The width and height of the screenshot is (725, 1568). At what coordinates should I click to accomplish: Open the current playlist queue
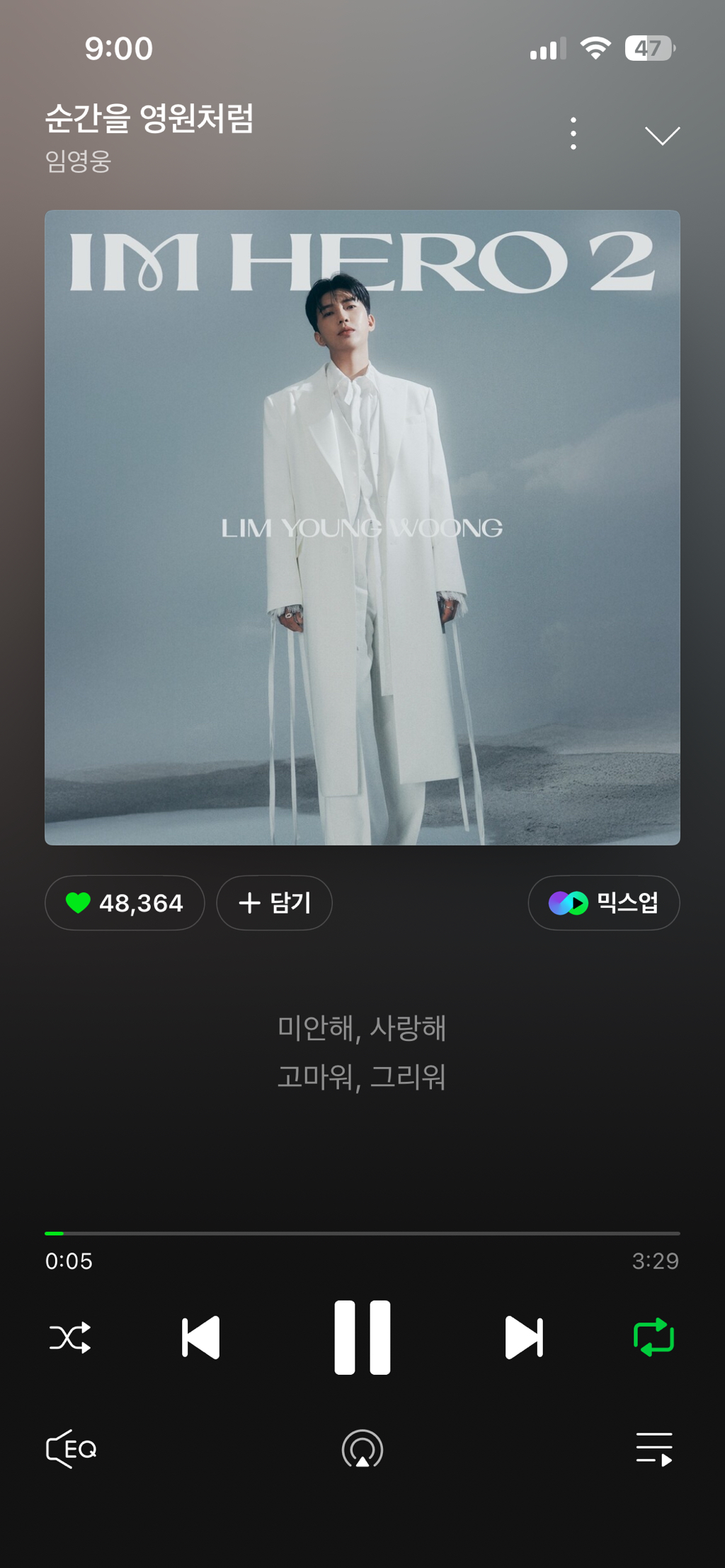pos(653,1449)
